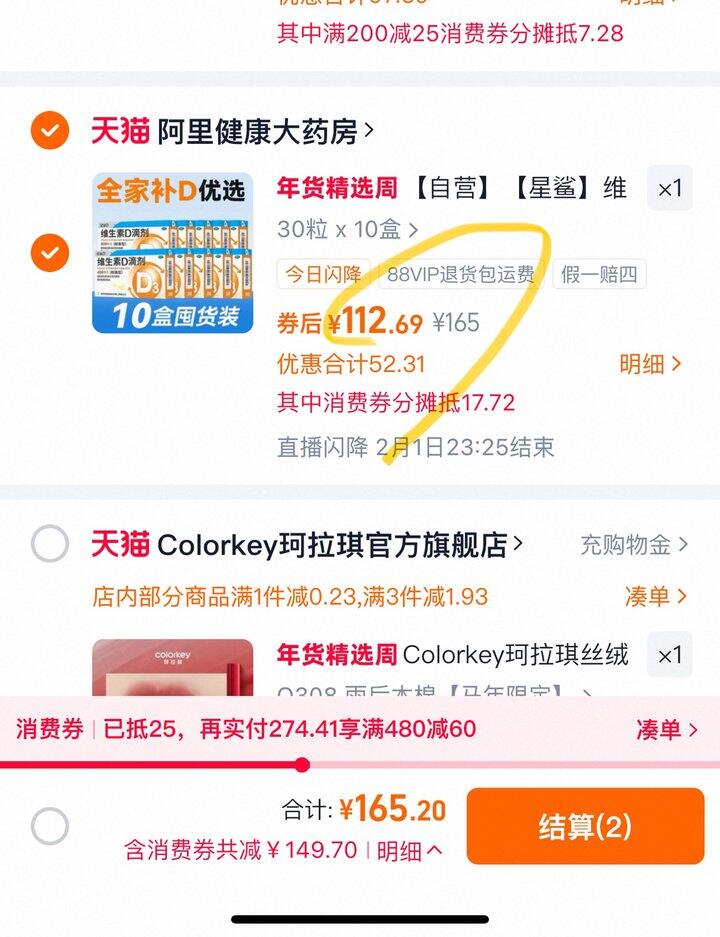Uncheck the 阿里健康大药房 store checkbox
The height and width of the screenshot is (937, 720).
(50, 130)
